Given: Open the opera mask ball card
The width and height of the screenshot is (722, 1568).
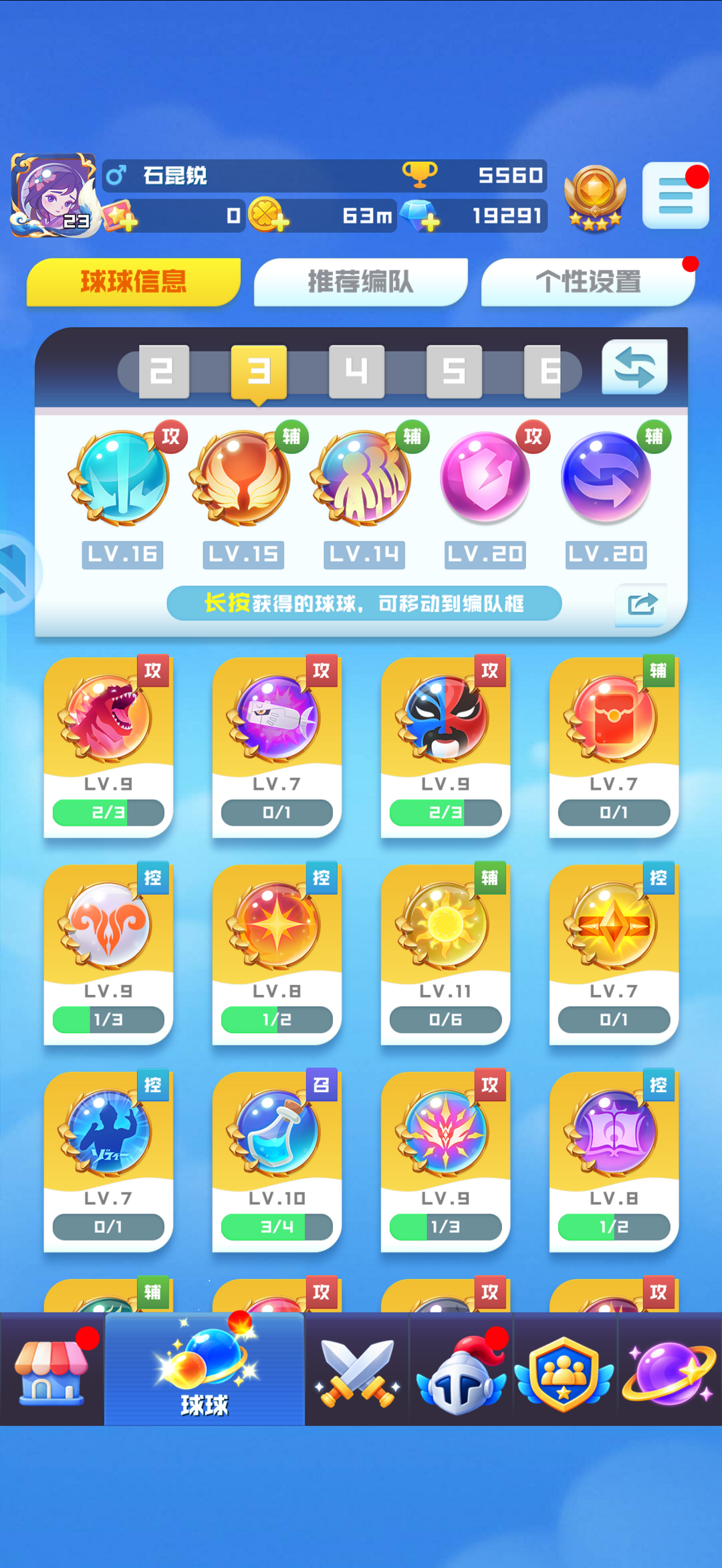Looking at the screenshot, I should pyautogui.click(x=445, y=747).
